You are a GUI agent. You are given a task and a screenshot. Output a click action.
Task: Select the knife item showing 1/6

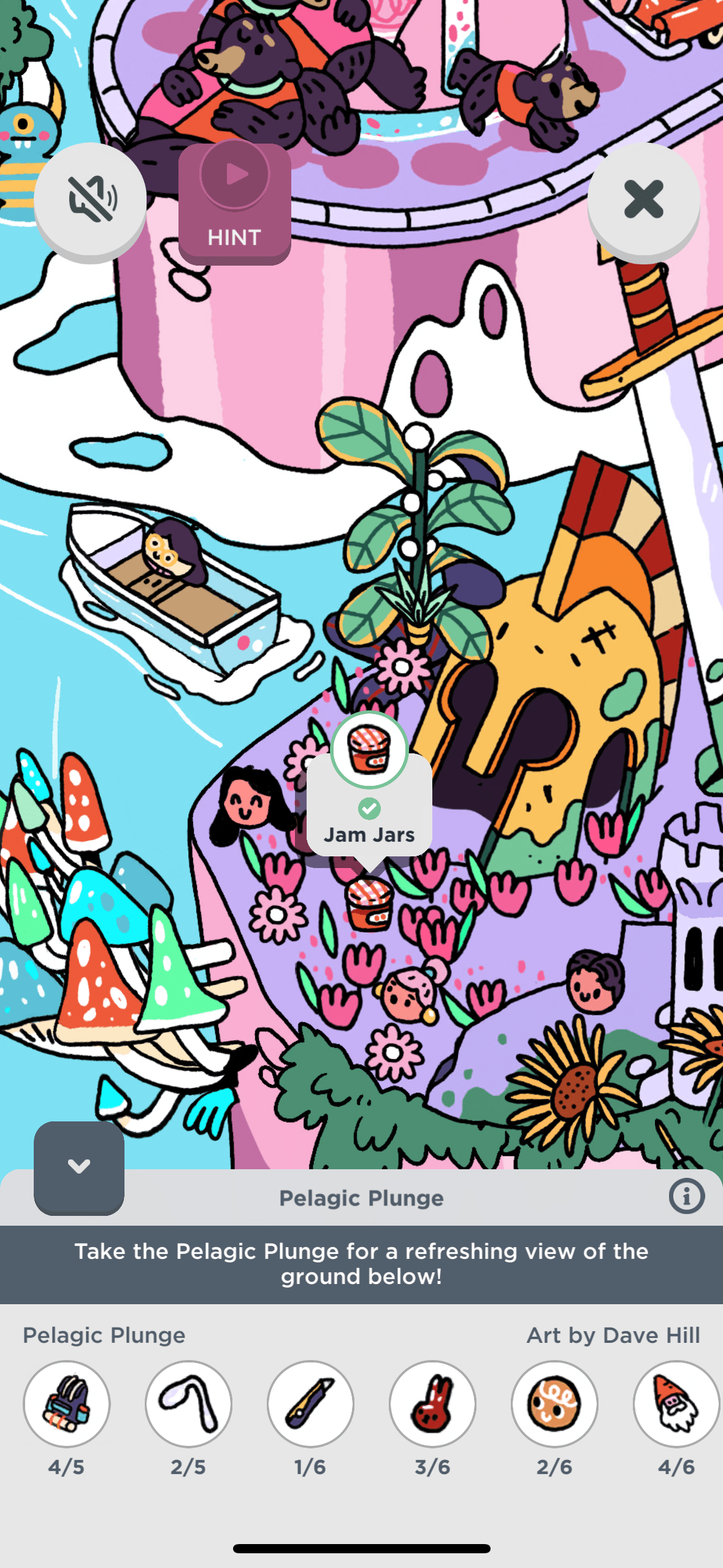tap(310, 1404)
